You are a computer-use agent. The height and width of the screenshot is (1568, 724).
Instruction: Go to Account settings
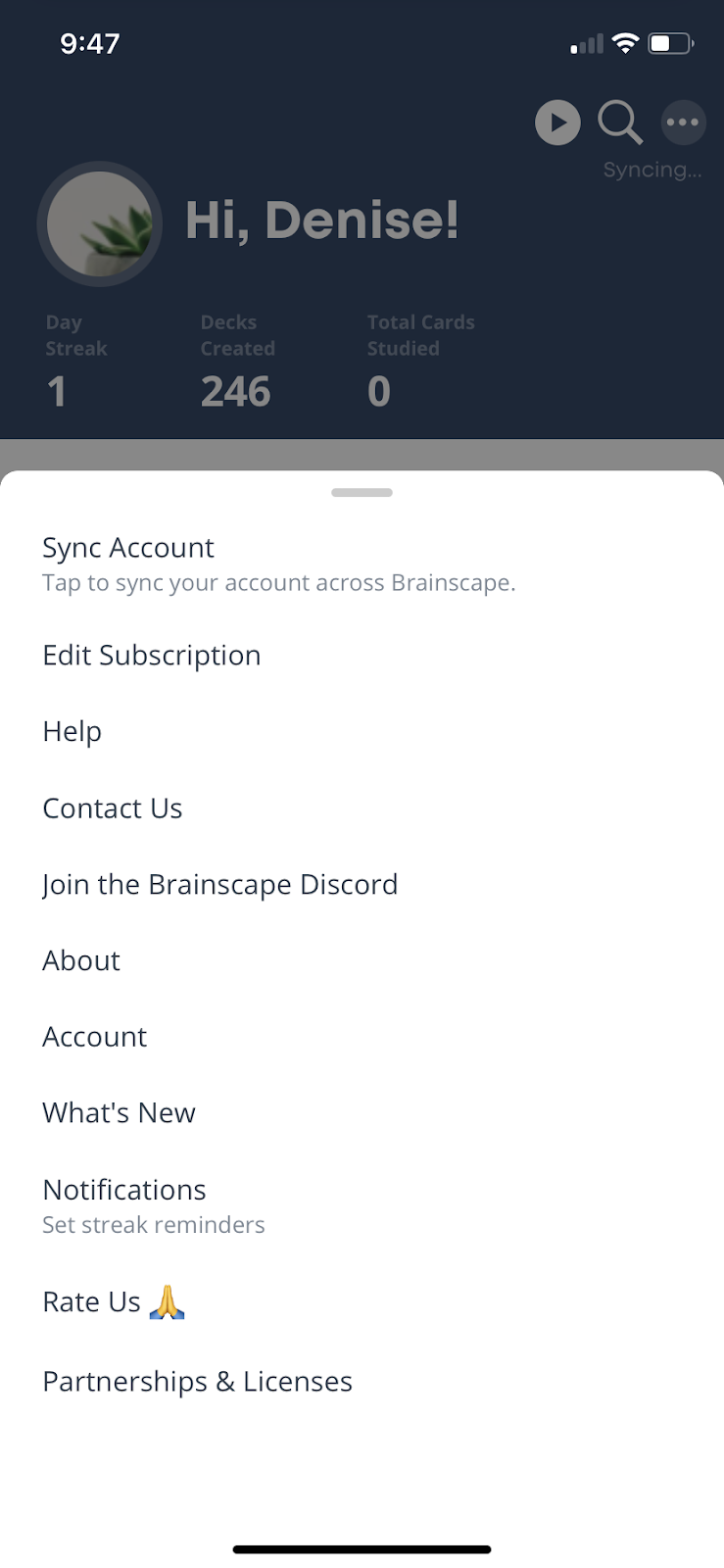[x=362, y=1037]
